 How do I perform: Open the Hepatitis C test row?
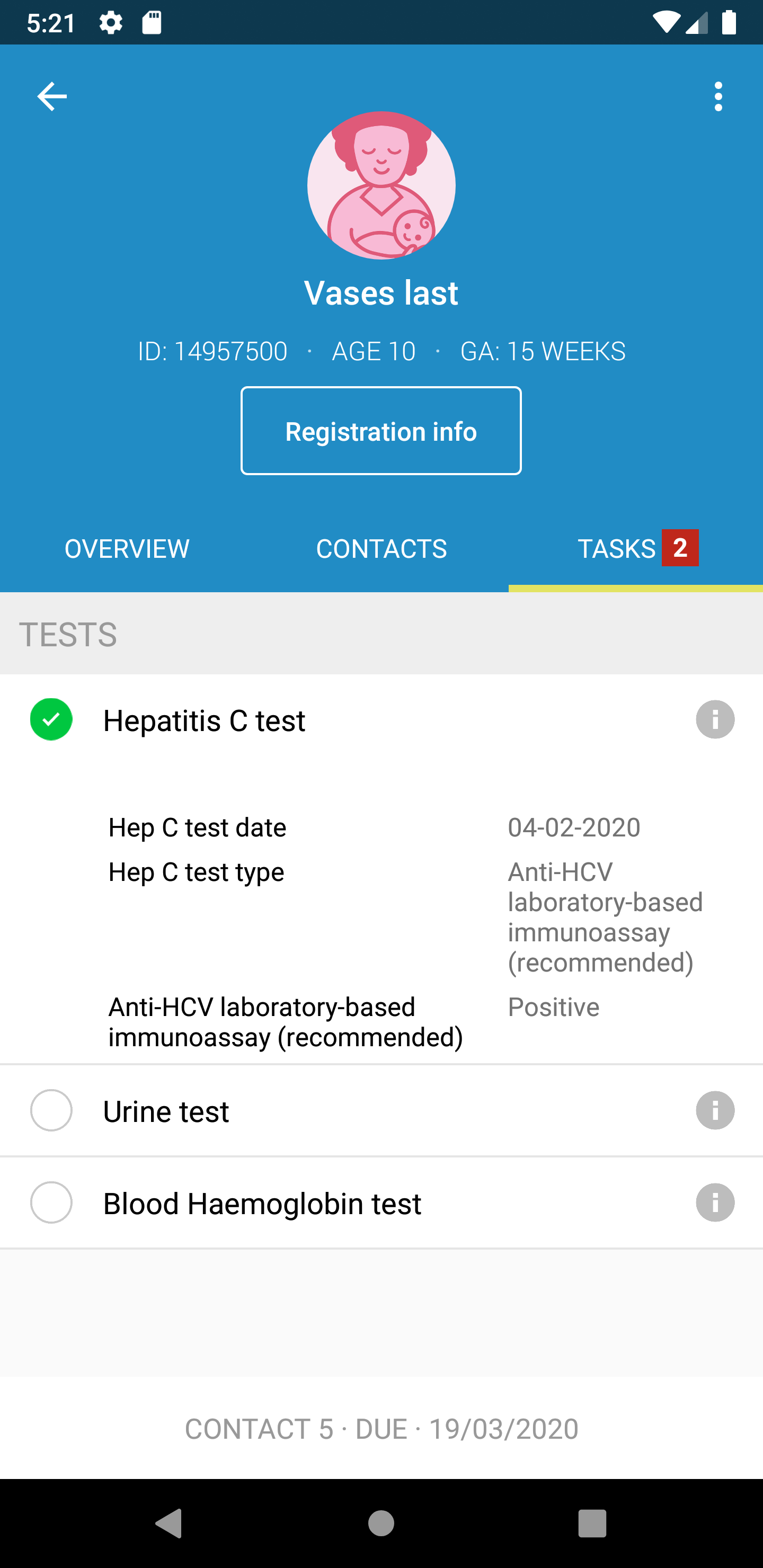point(204,720)
